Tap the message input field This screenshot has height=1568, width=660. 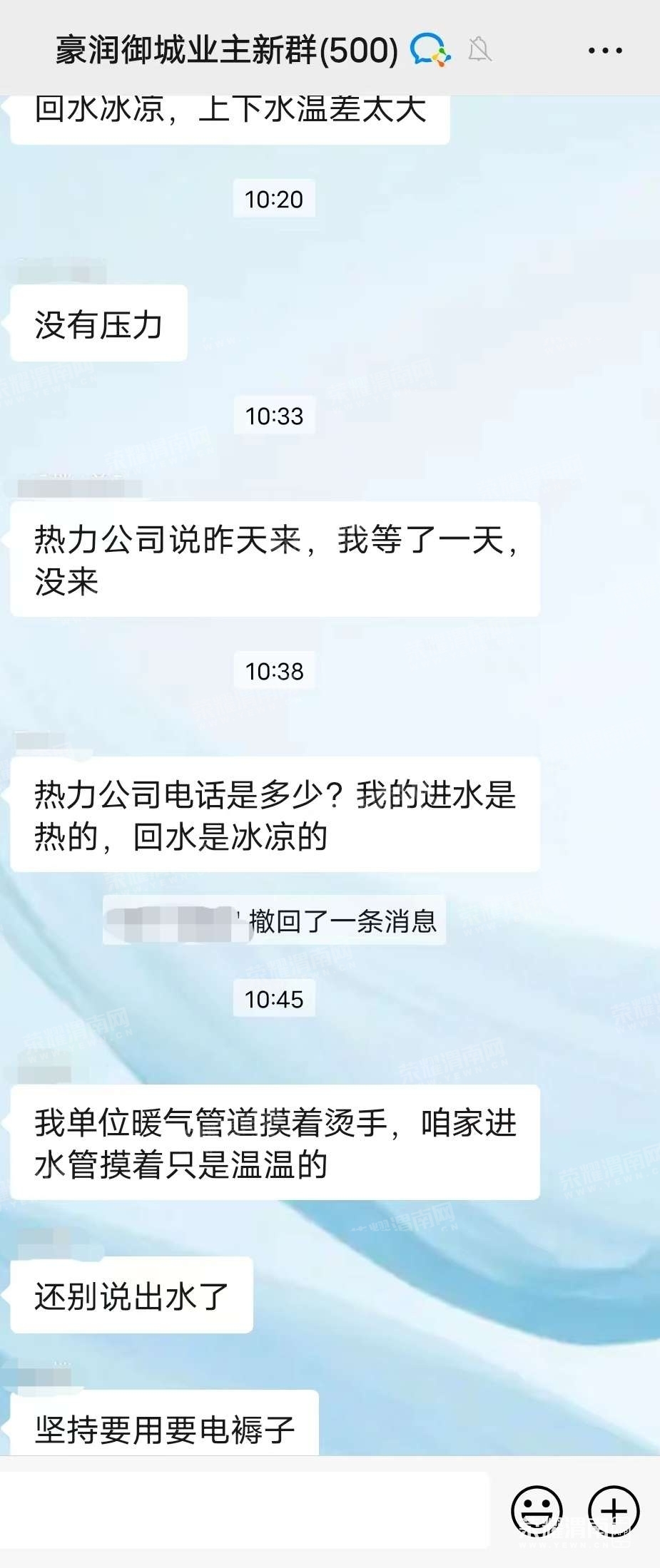246,1510
